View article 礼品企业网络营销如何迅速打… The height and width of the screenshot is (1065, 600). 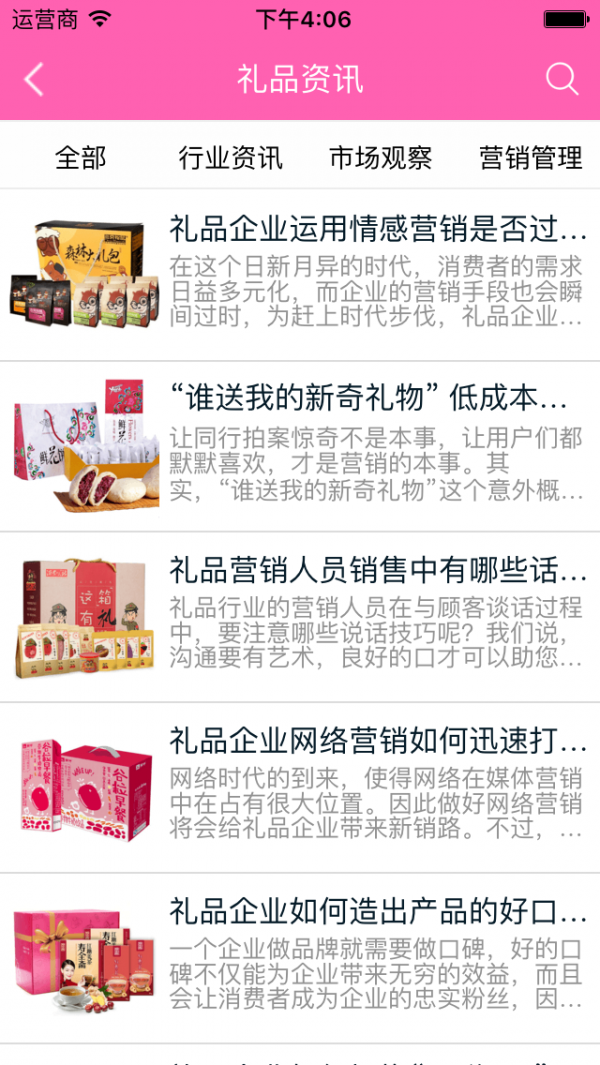pyautogui.click(x=378, y=742)
